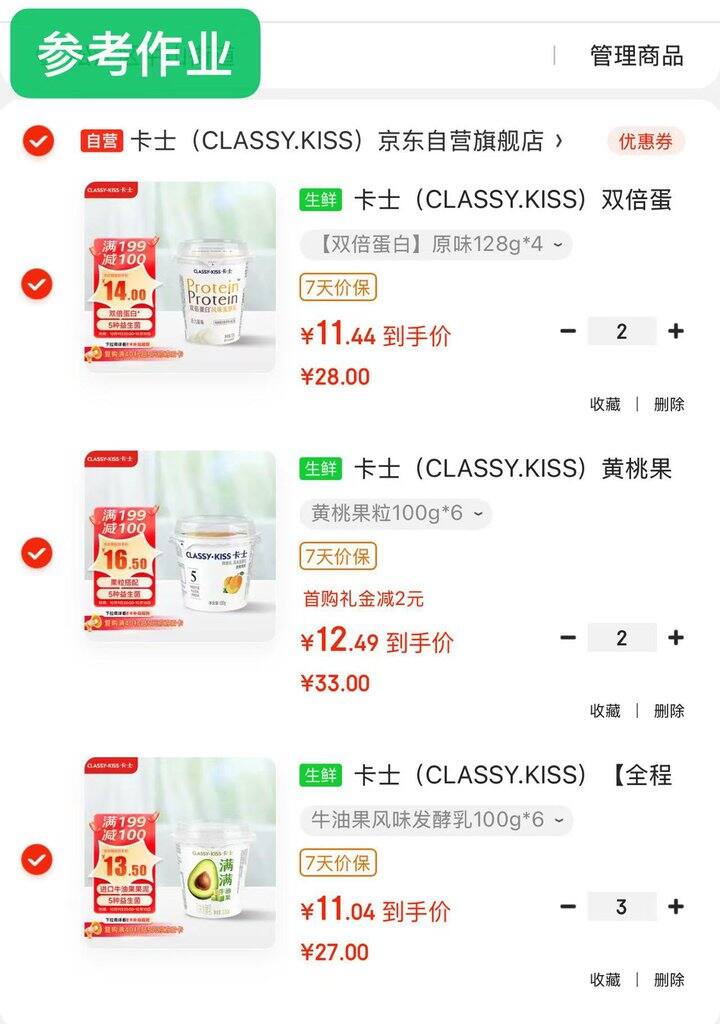Deselect the 双倍蛋白 yogurt item checkbox

(x=38, y=284)
